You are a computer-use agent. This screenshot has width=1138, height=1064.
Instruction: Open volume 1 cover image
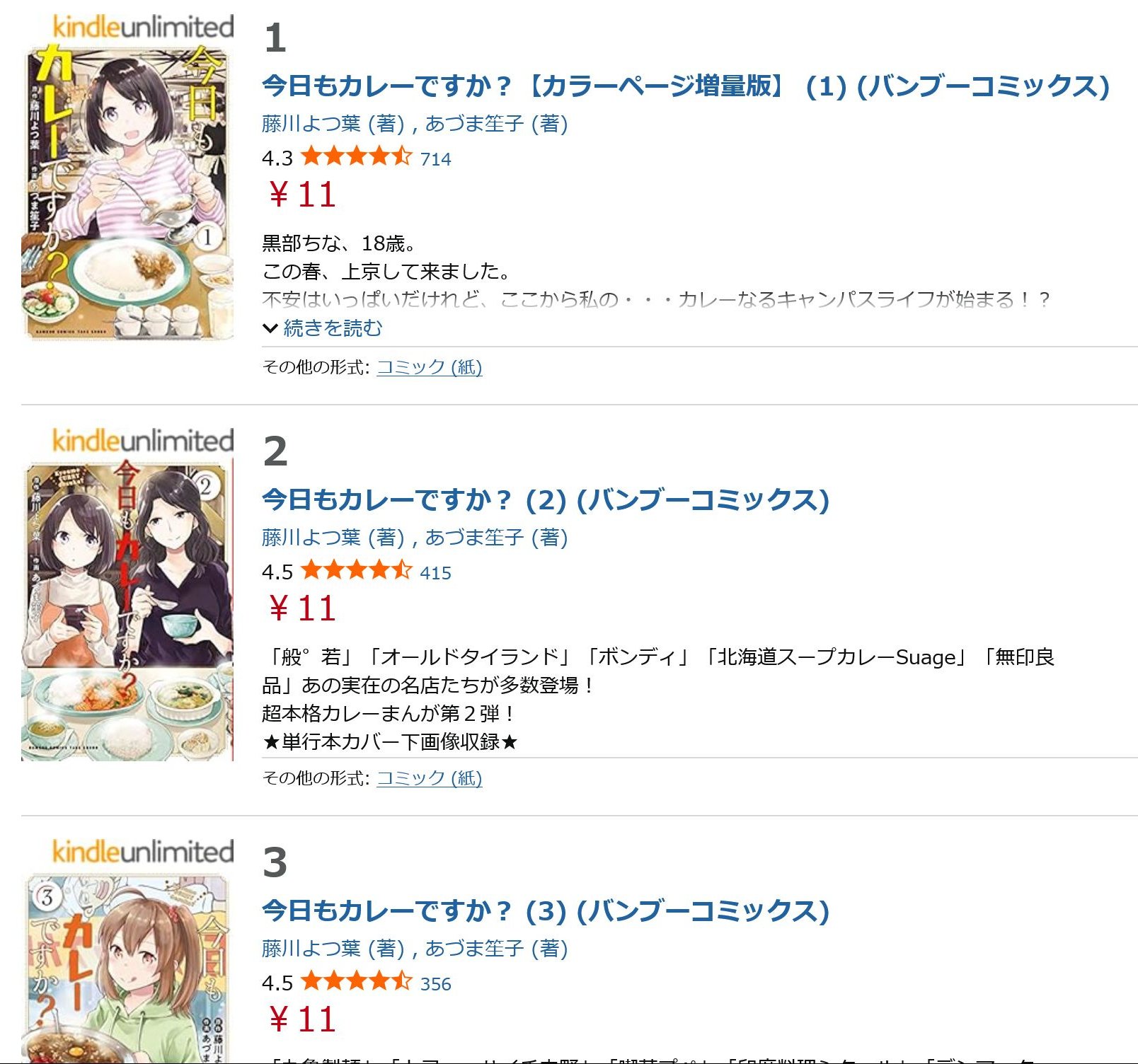tap(127, 192)
